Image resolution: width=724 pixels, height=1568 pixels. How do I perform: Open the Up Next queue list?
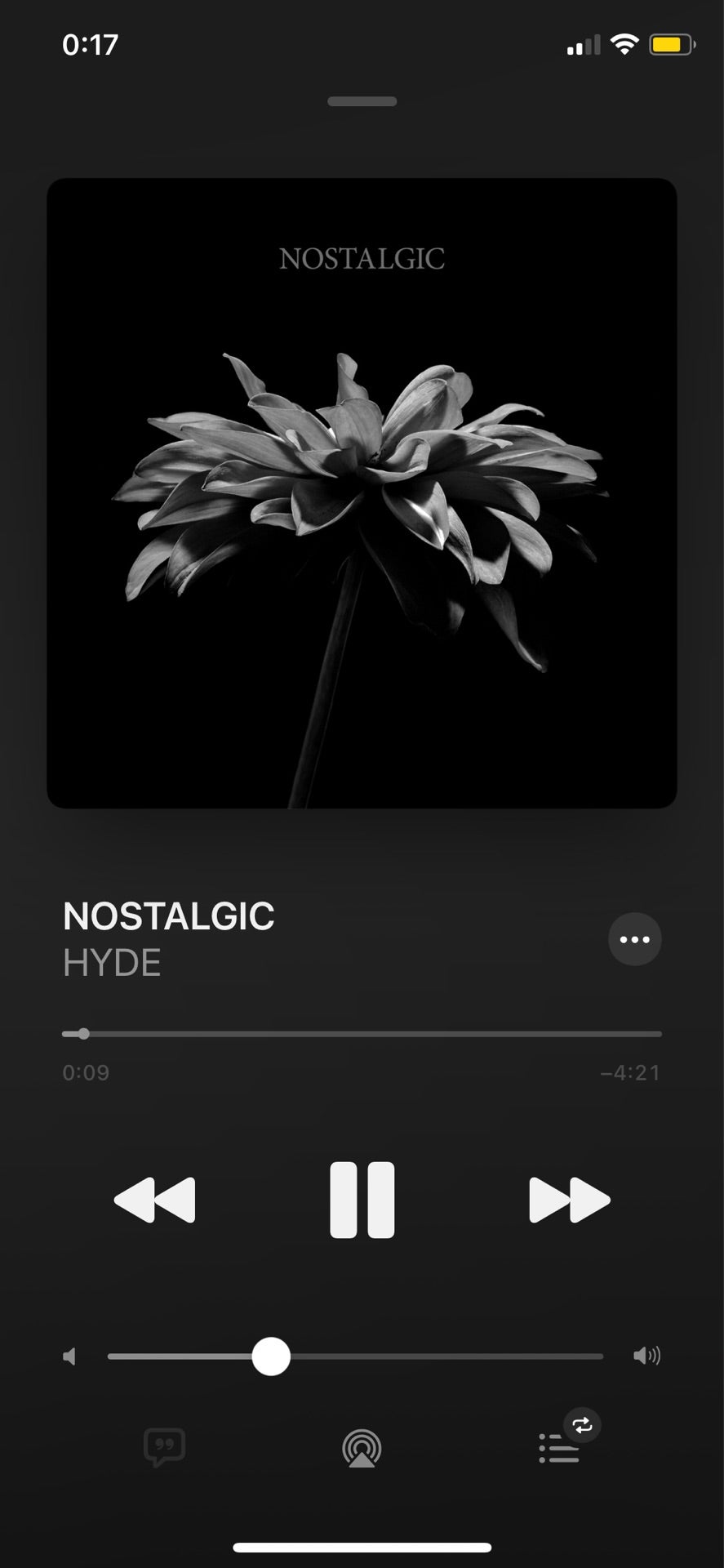coord(560,1449)
